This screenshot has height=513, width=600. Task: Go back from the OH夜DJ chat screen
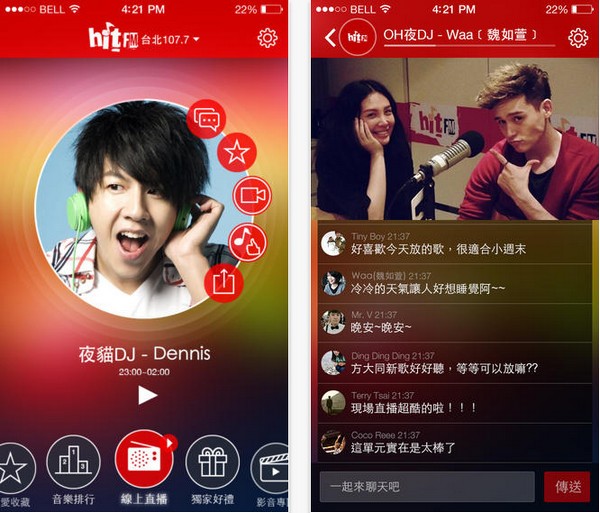[329, 38]
